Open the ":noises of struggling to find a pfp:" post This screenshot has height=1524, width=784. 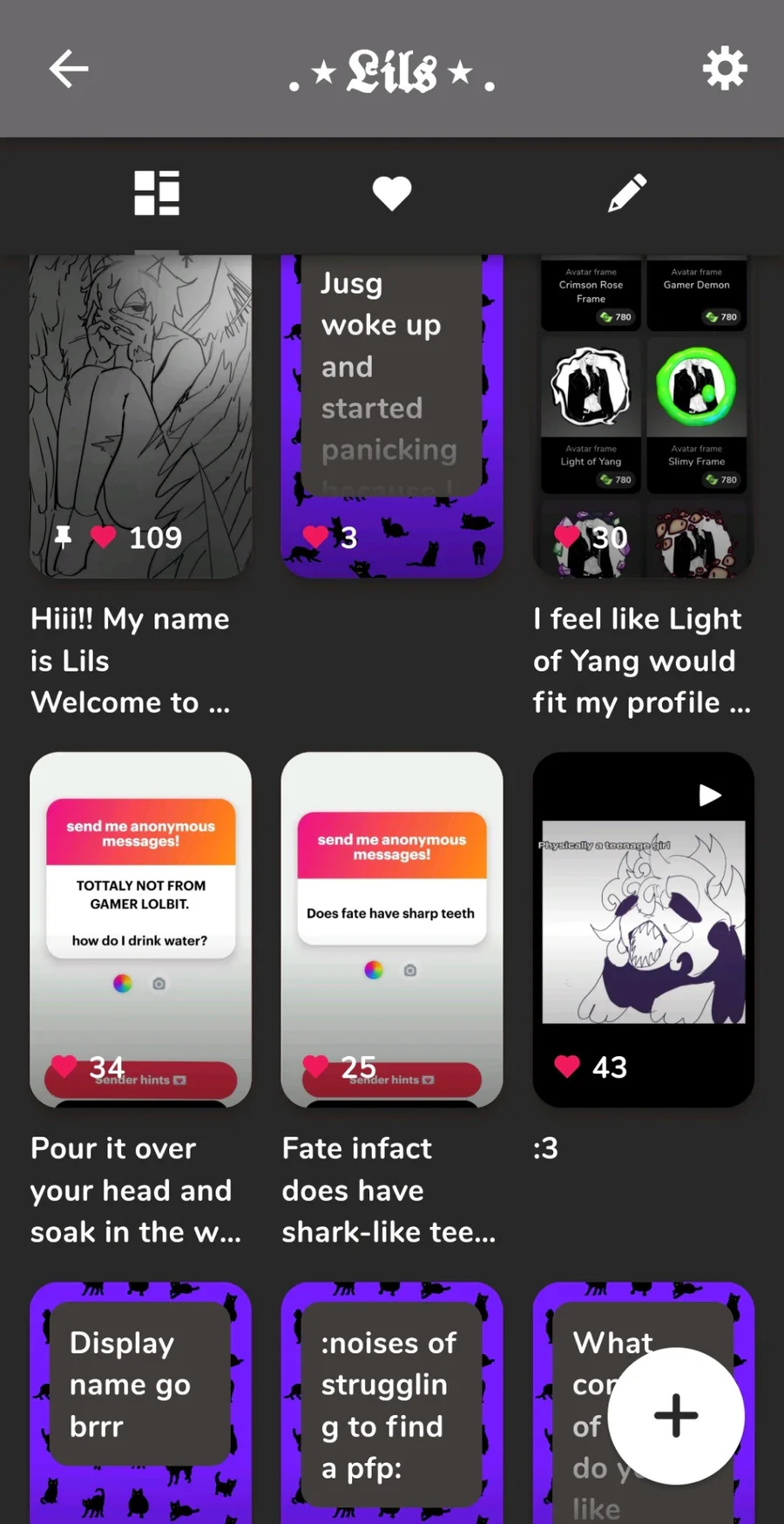coord(392,1403)
